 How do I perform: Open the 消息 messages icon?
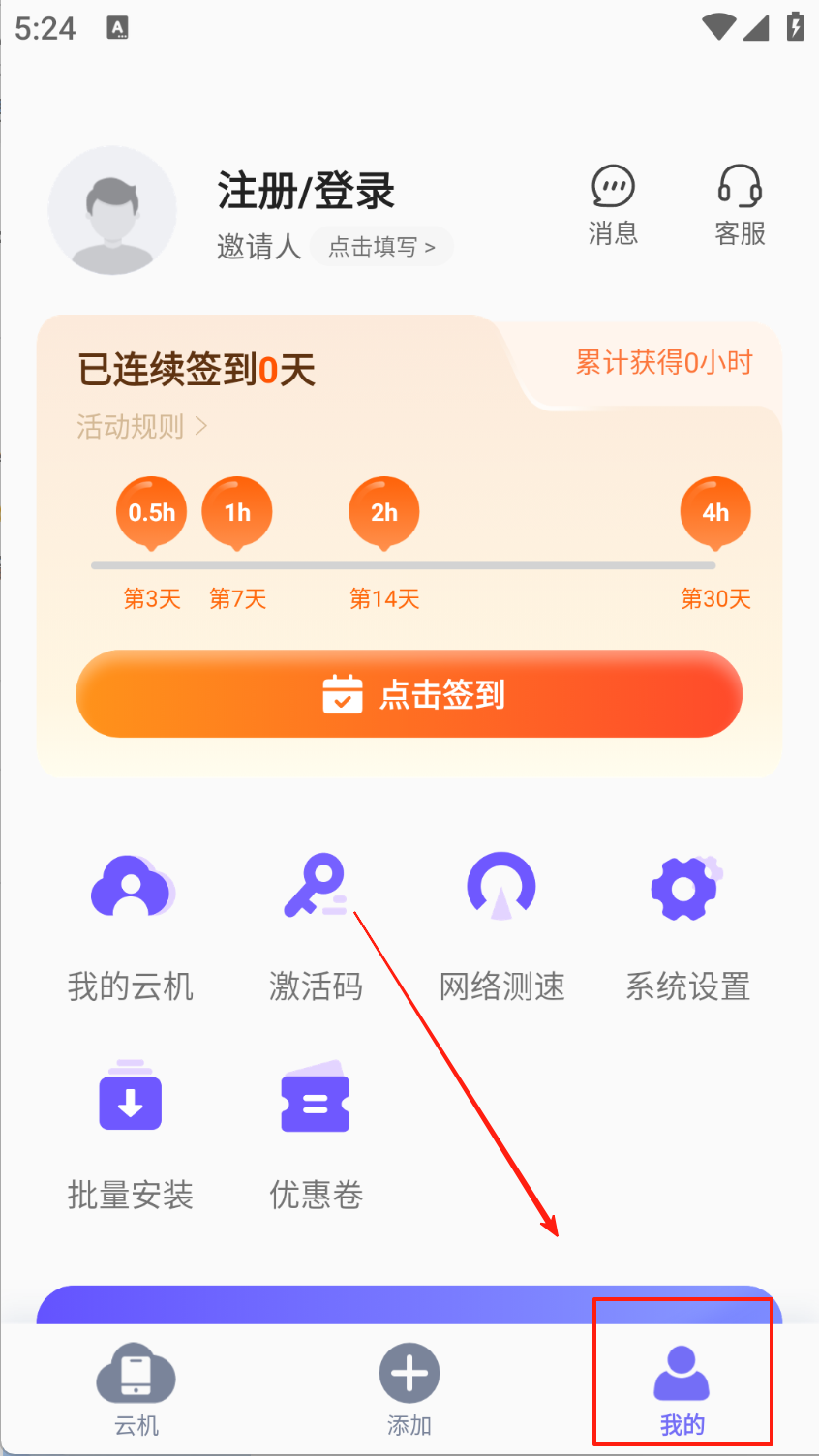tap(613, 205)
